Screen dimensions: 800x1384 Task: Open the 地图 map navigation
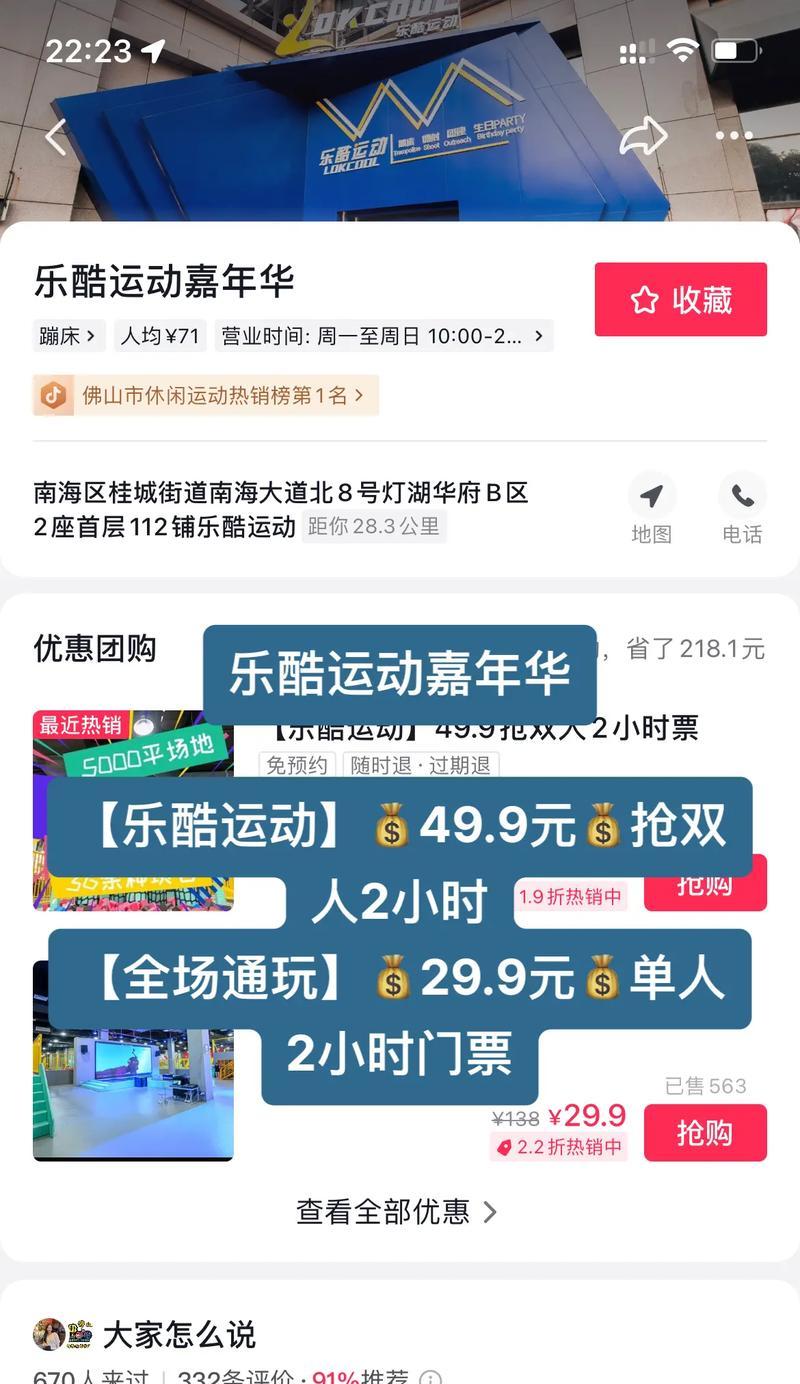pos(651,508)
